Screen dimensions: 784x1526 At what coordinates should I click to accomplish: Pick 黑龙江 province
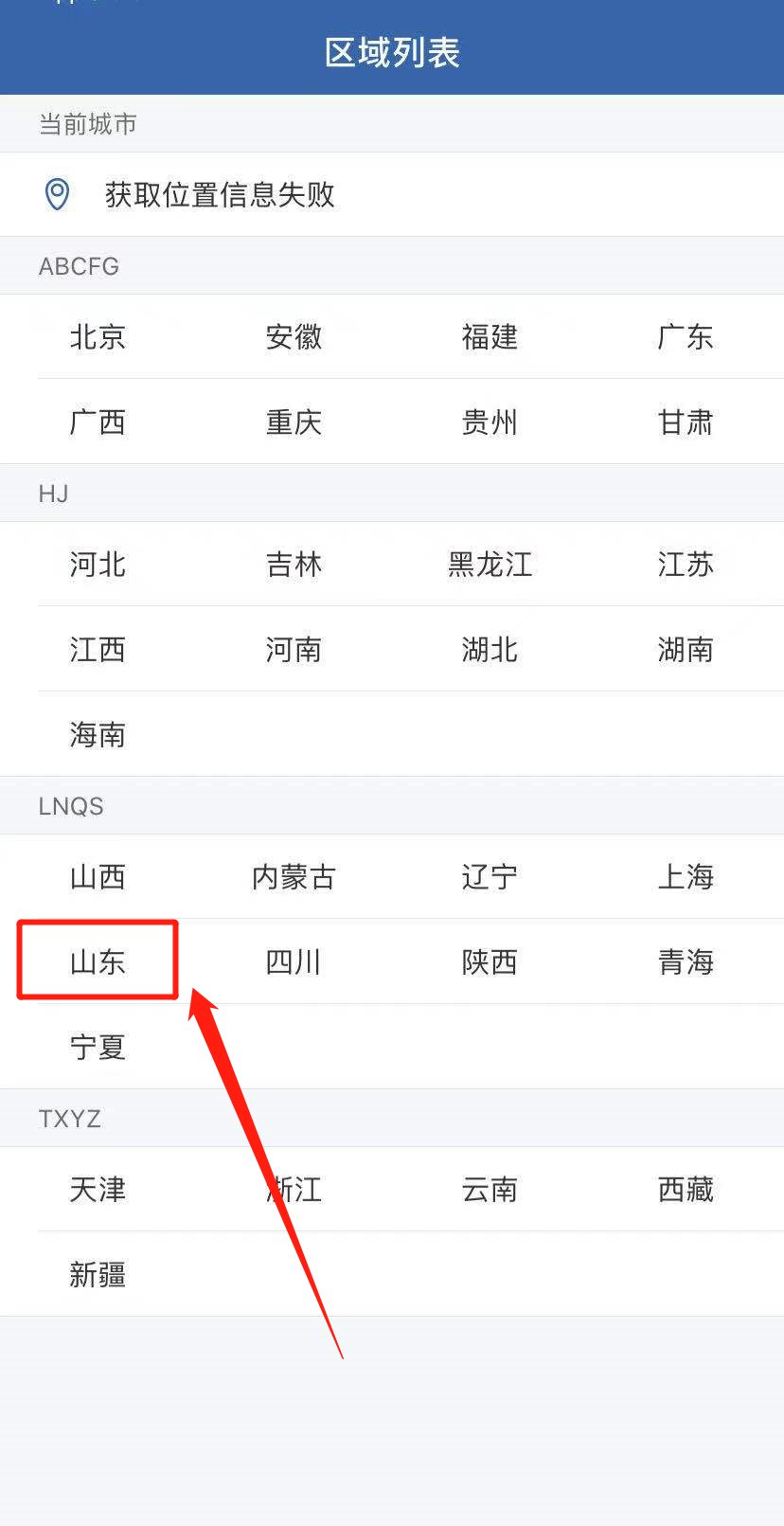(x=490, y=565)
